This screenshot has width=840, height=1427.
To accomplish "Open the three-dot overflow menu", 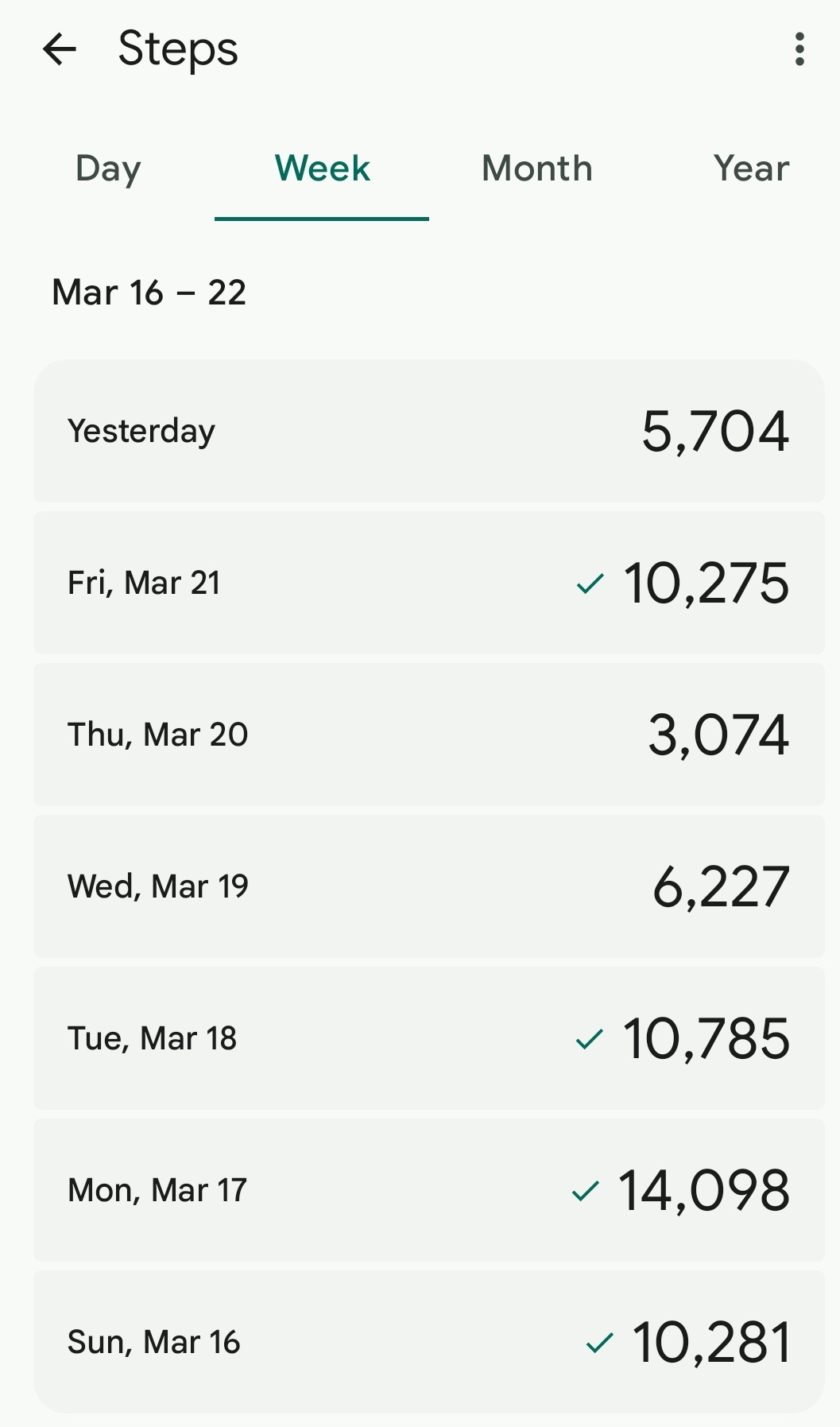I will click(x=799, y=49).
